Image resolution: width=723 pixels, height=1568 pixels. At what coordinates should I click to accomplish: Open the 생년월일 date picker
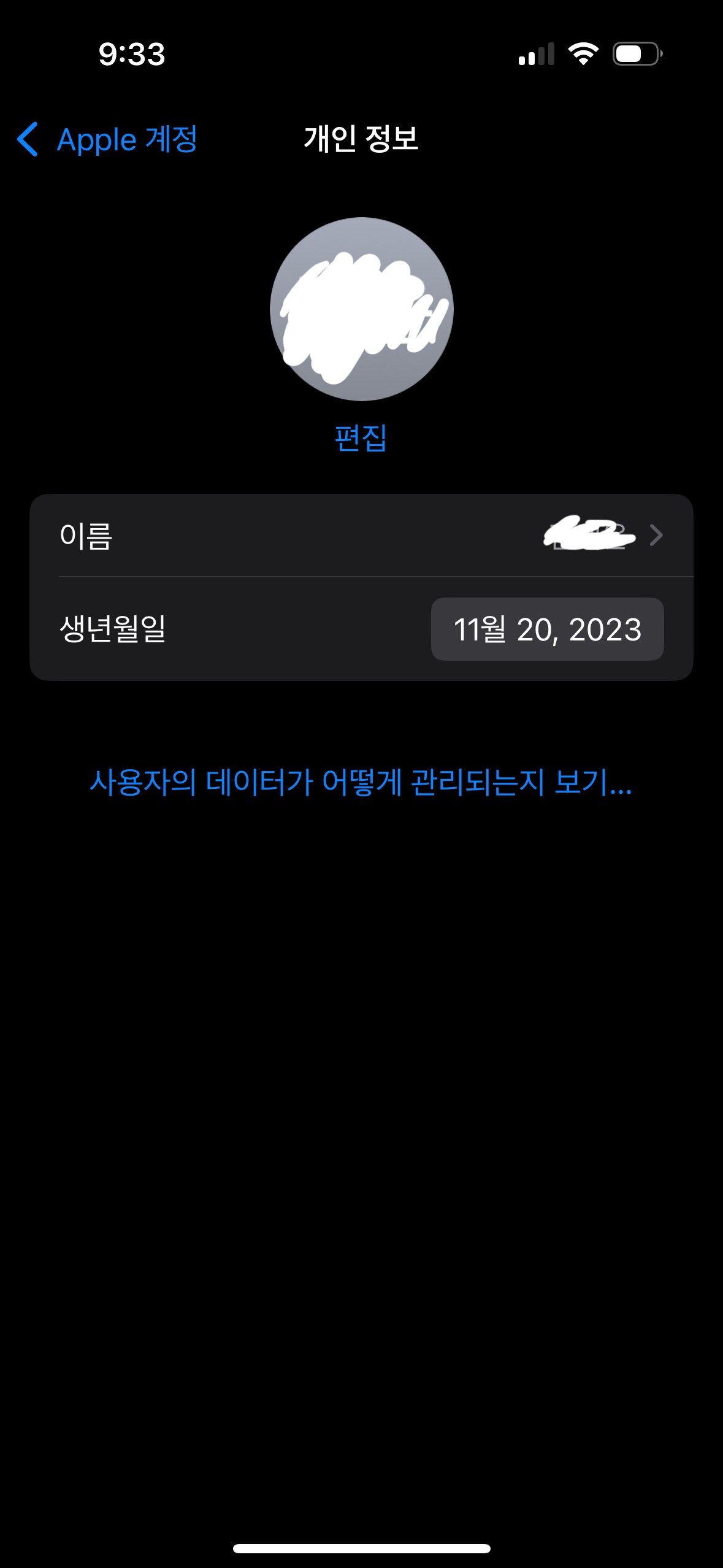547,629
